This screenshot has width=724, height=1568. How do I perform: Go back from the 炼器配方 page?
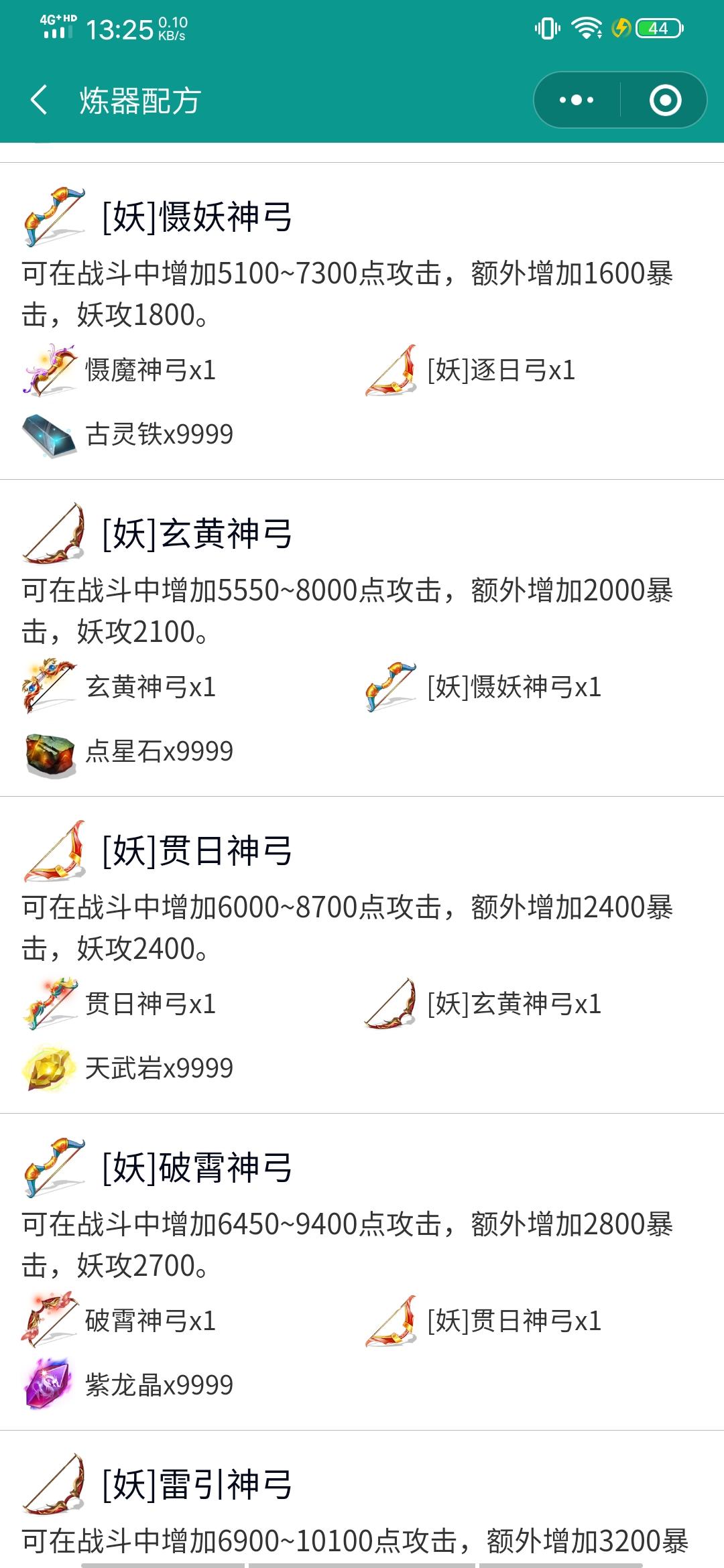[39, 101]
